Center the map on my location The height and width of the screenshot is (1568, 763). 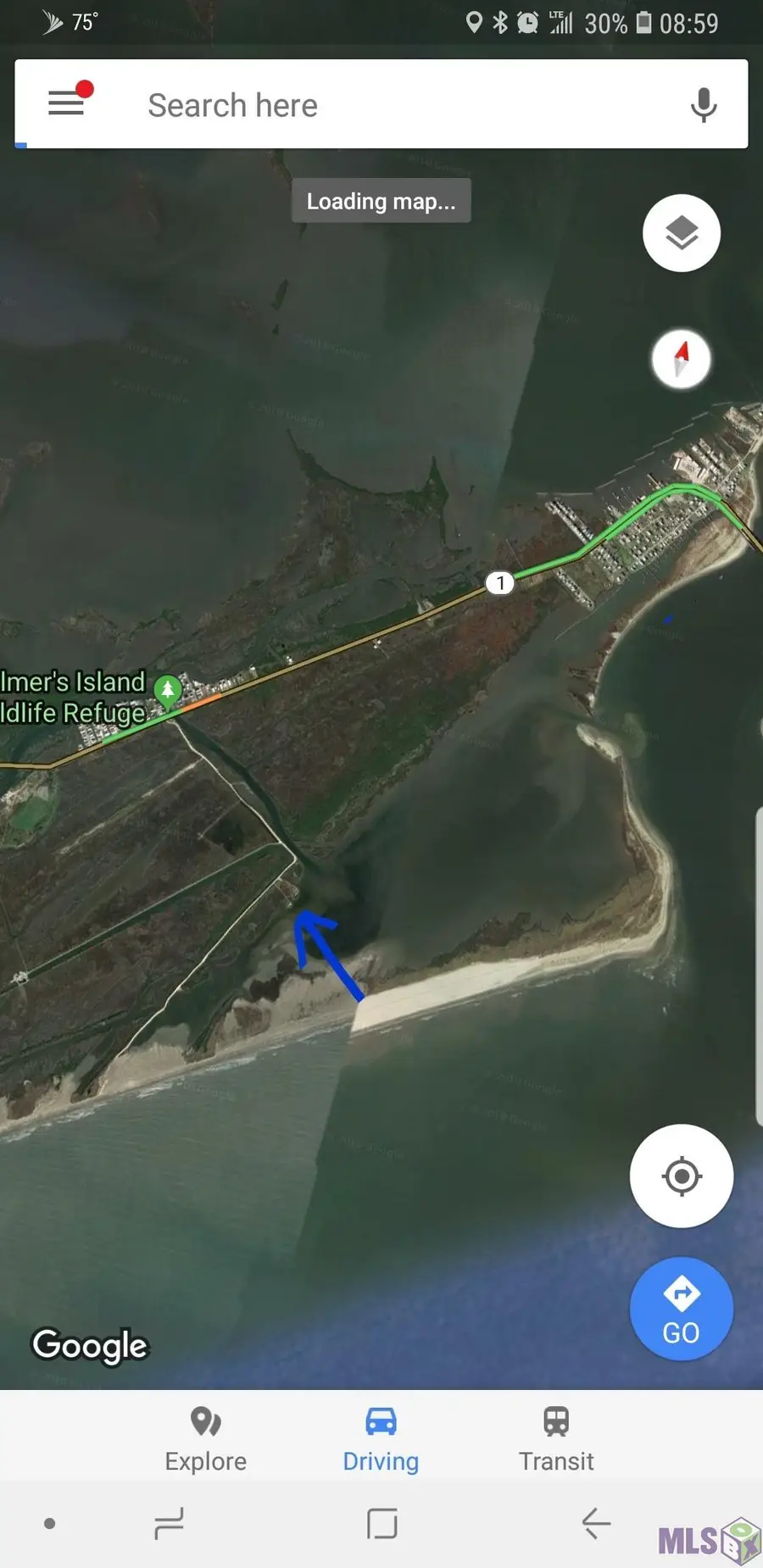(x=681, y=1176)
